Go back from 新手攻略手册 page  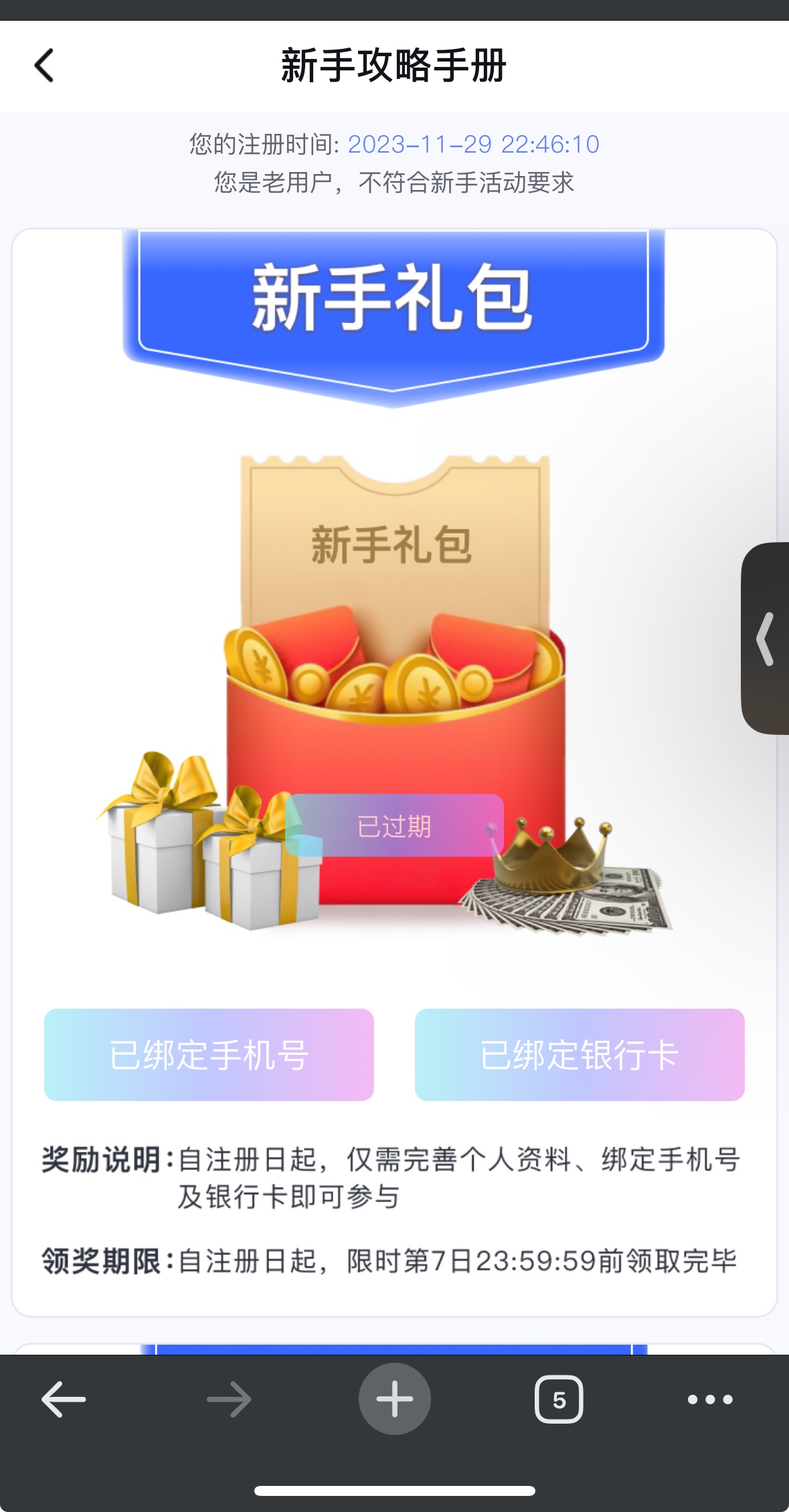(x=44, y=66)
